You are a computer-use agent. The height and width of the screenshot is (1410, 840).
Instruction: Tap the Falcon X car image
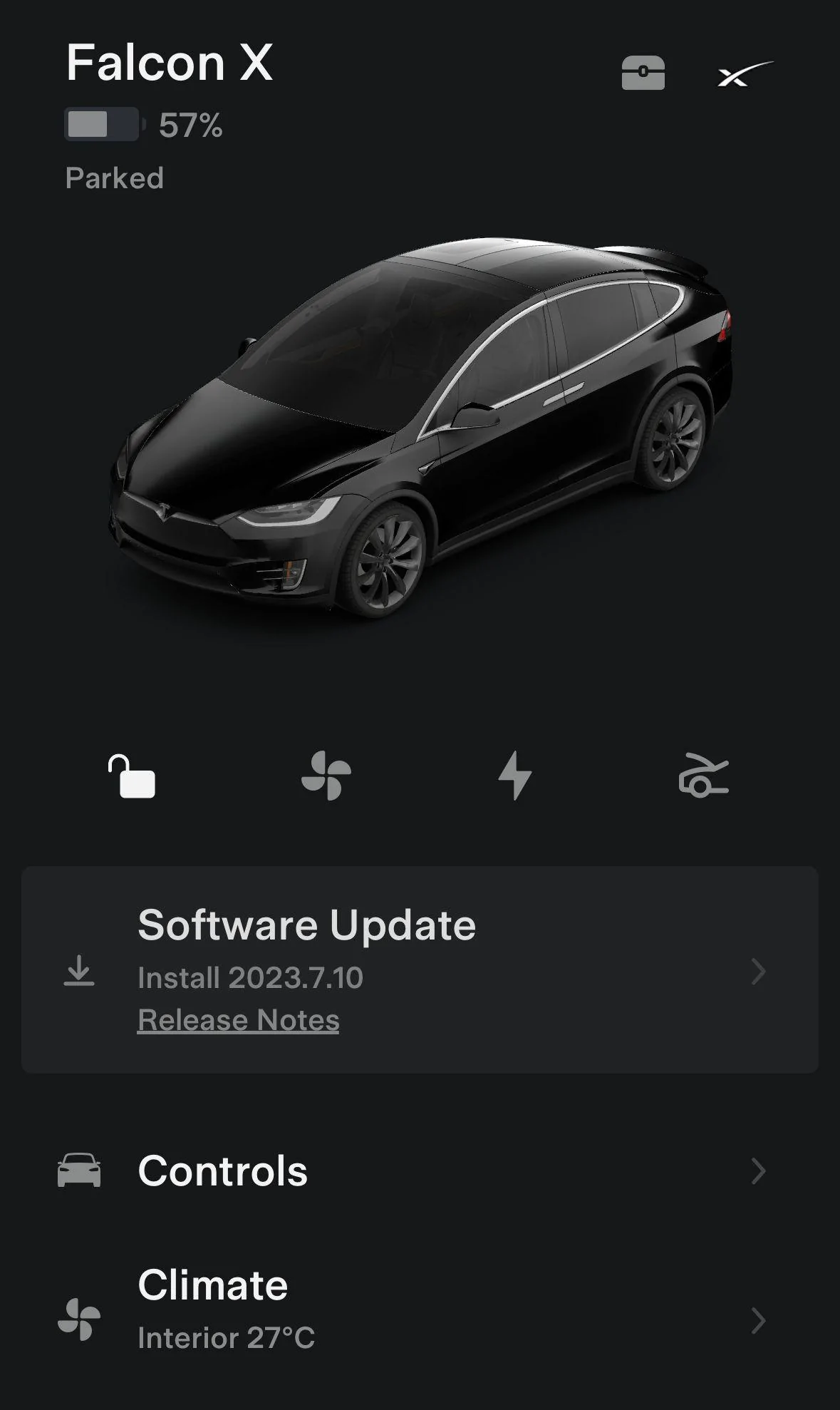tap(420, 428)
